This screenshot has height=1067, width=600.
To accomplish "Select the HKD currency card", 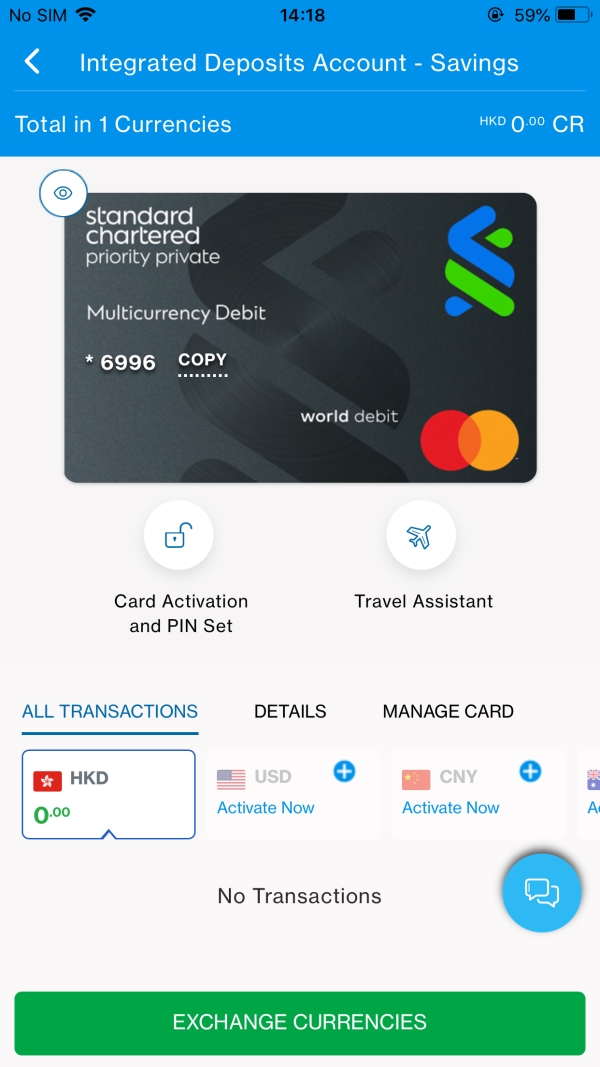I will click(x=108, y=794).
